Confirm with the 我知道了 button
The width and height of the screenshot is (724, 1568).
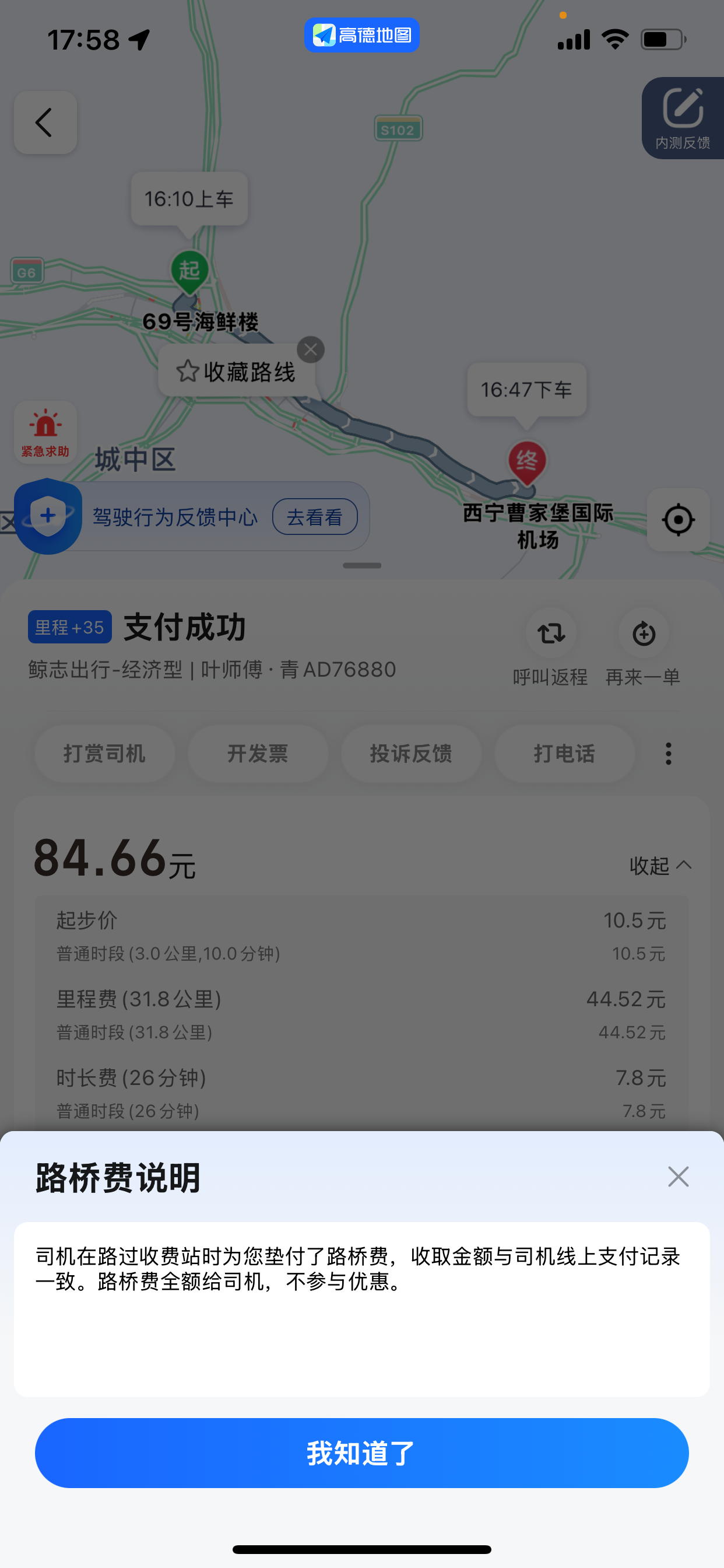pyautogui.click(x=361, y=1452)
